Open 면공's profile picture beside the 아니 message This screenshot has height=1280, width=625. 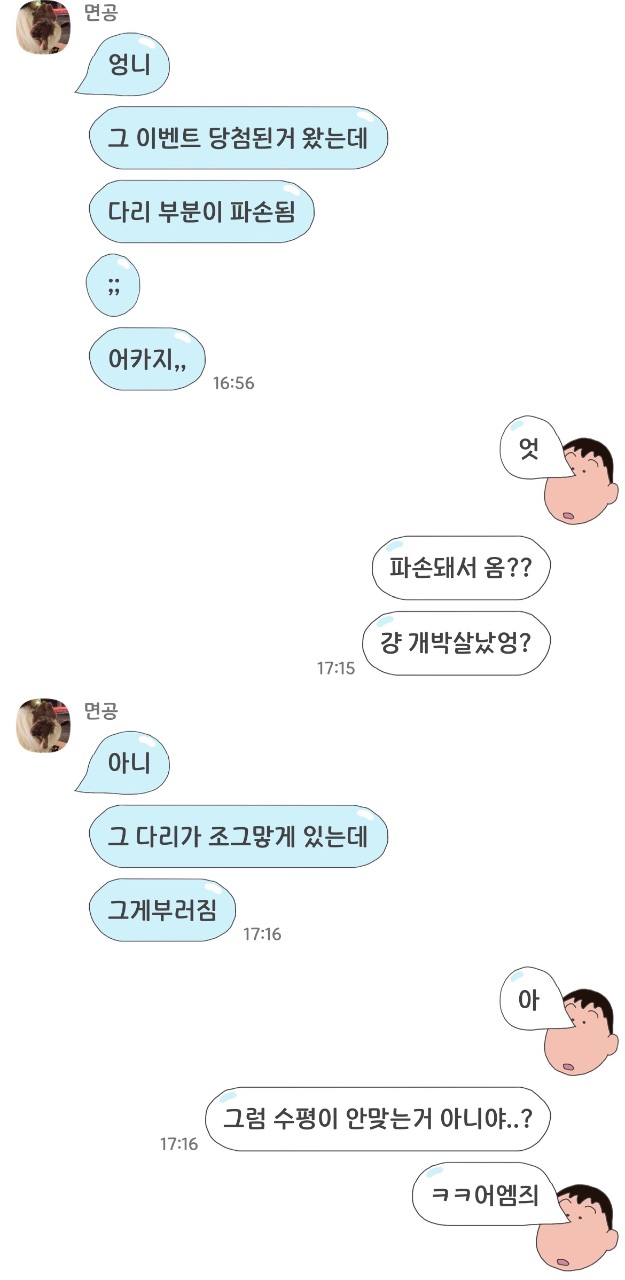[x=44, y=727]
